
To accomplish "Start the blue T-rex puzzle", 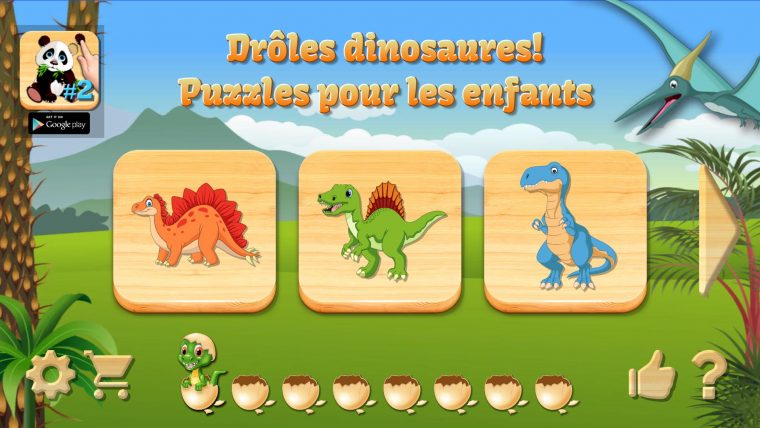I will pyautogui.click(x=565, y=229).
